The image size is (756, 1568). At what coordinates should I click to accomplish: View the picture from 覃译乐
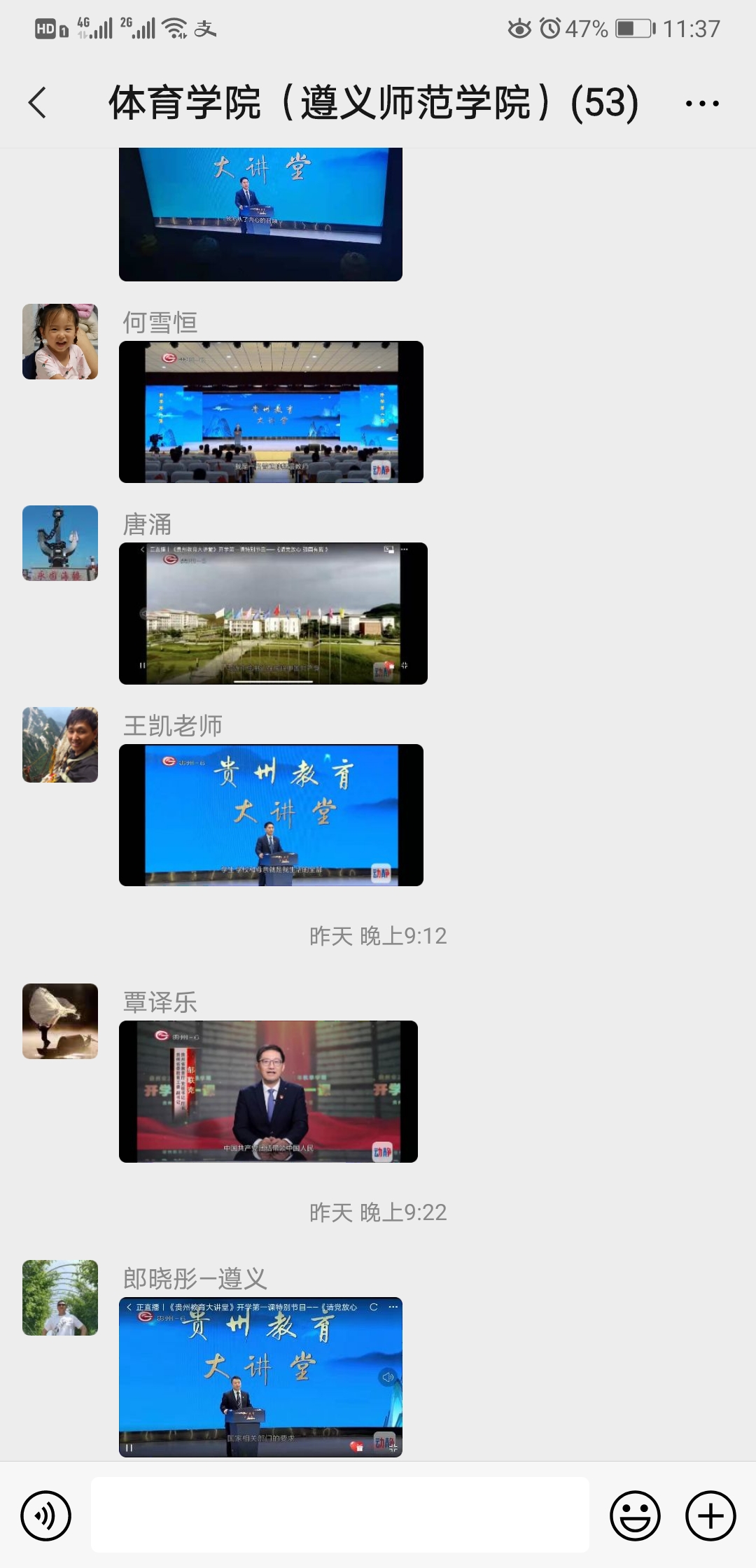268,1091
